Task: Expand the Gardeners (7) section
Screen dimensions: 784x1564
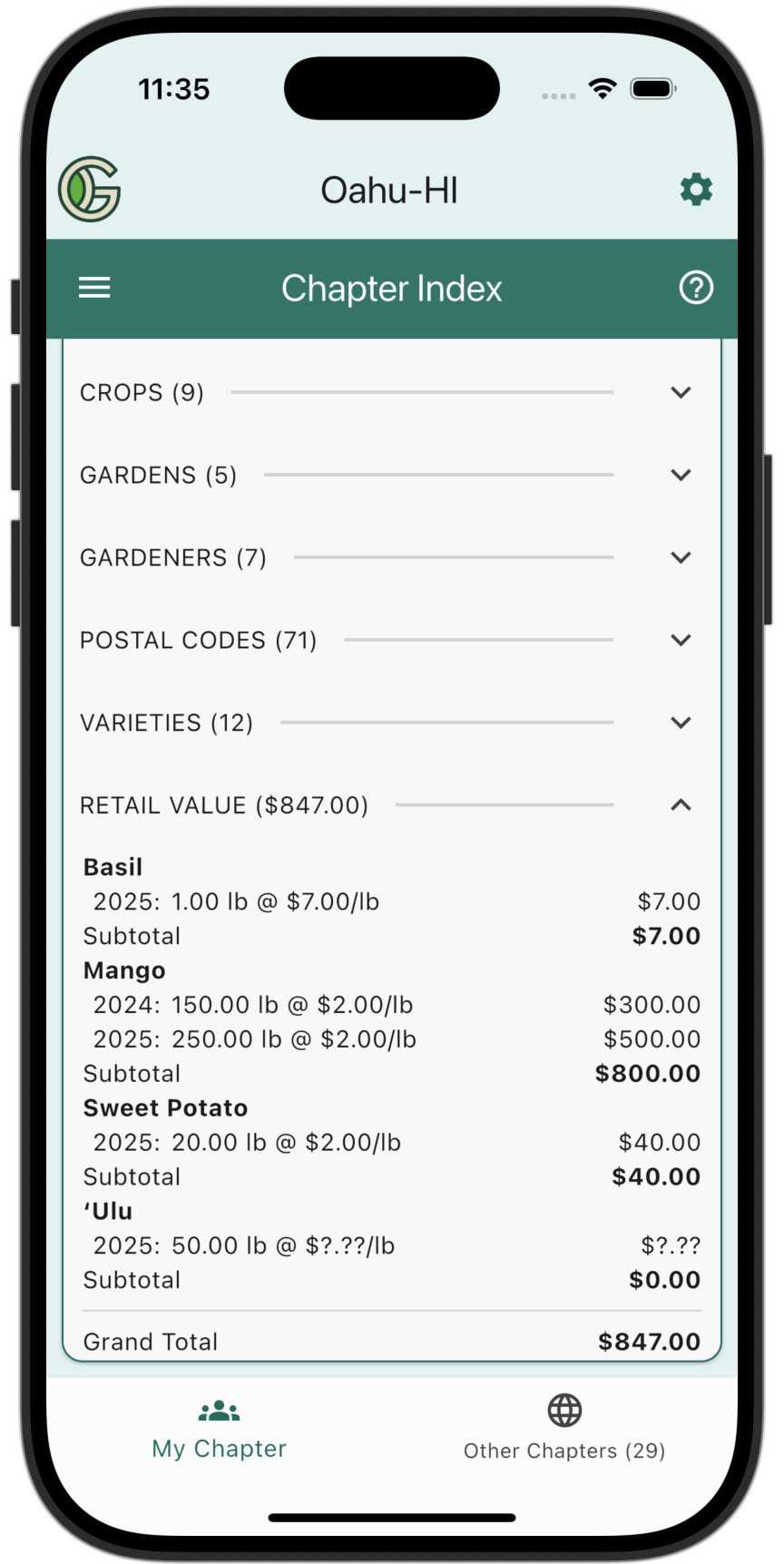Action: pyautogui.click(x=681, y=557)
